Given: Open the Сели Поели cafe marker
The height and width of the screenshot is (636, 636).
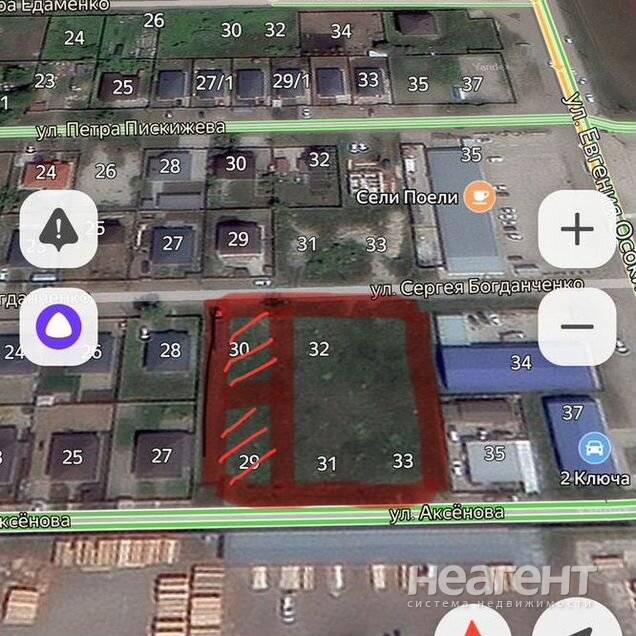Looking at the screenshot, I should pyautogui.click(x=479, y=197).
